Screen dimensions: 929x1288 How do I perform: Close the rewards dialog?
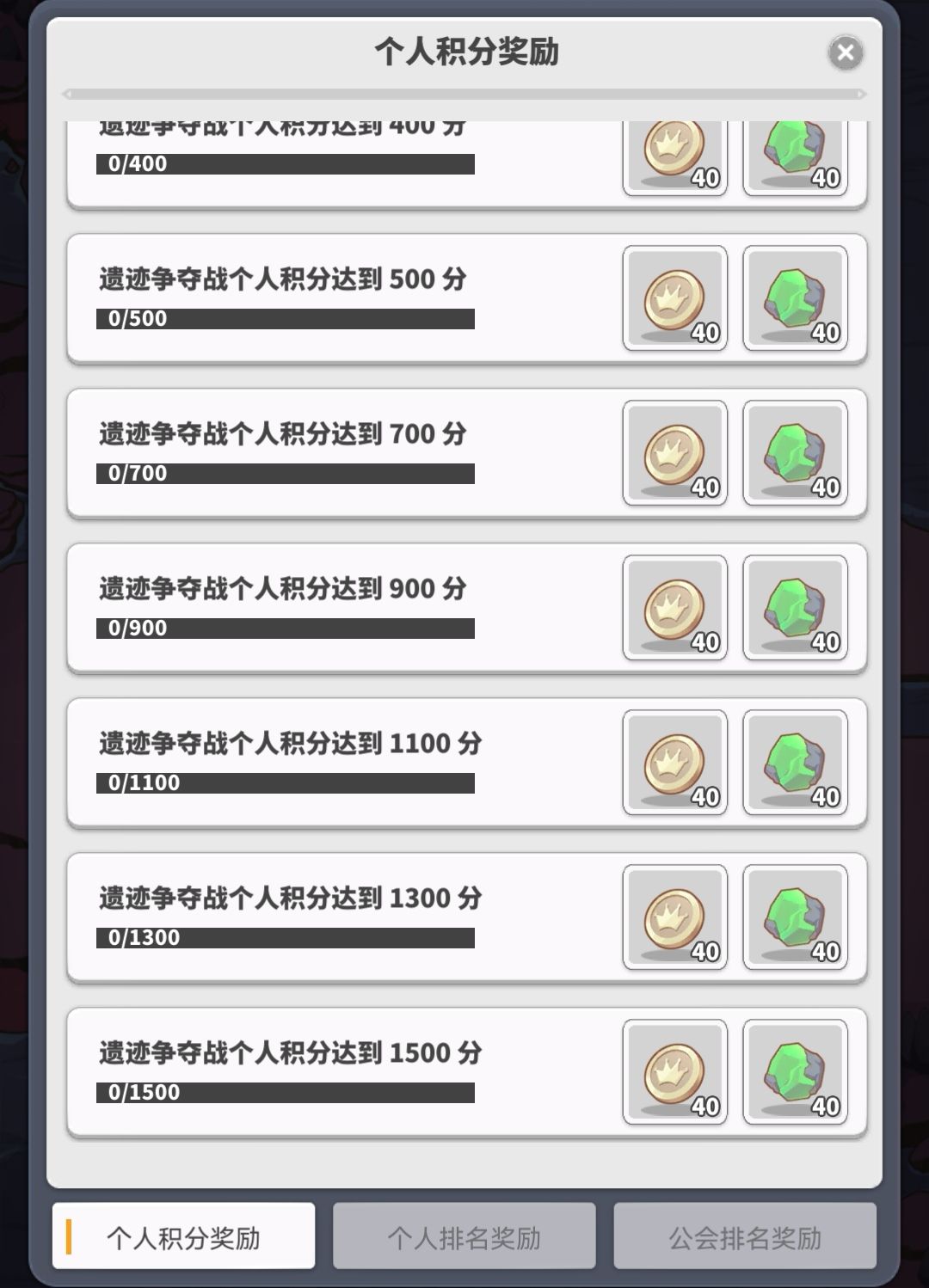[x=846, y=51]
